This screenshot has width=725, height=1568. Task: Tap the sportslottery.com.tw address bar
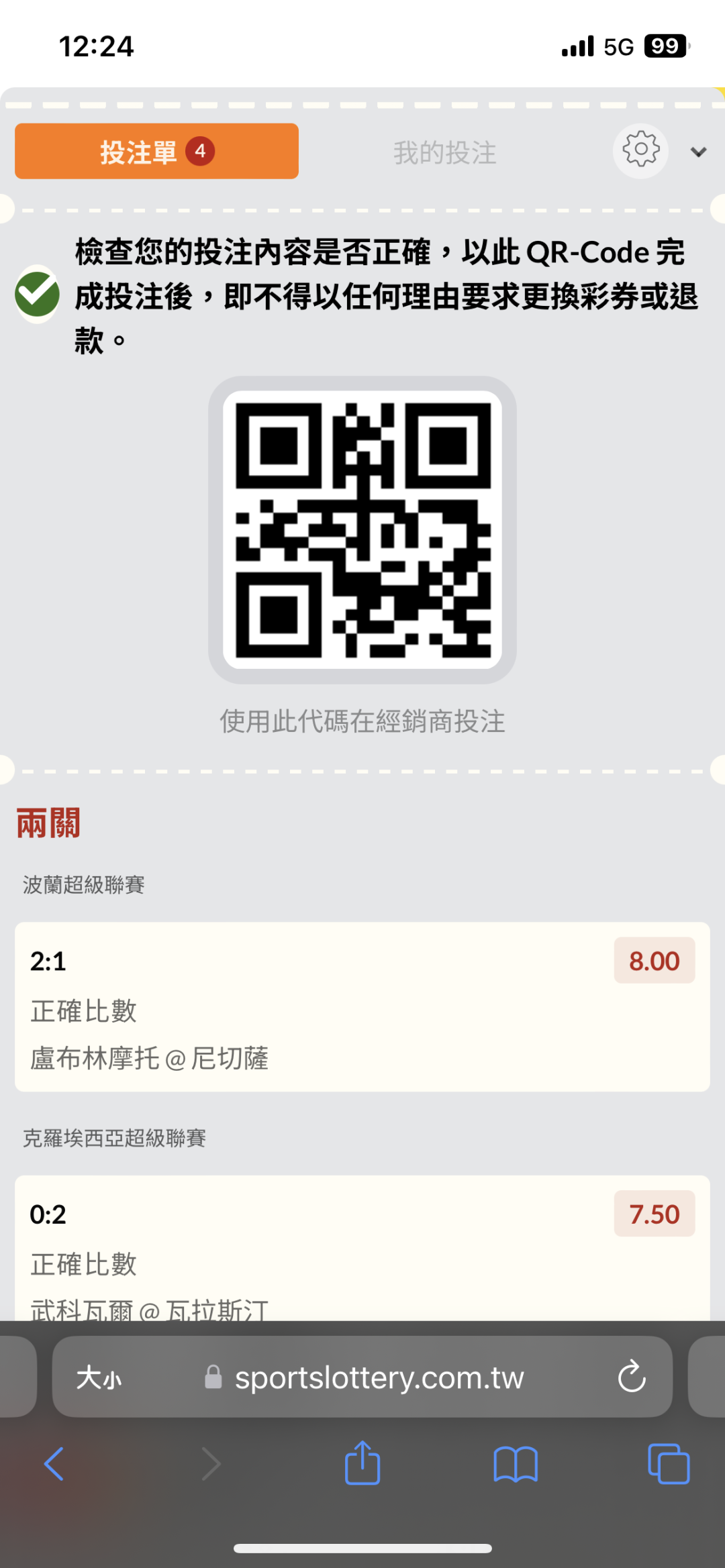(379, 1378)
